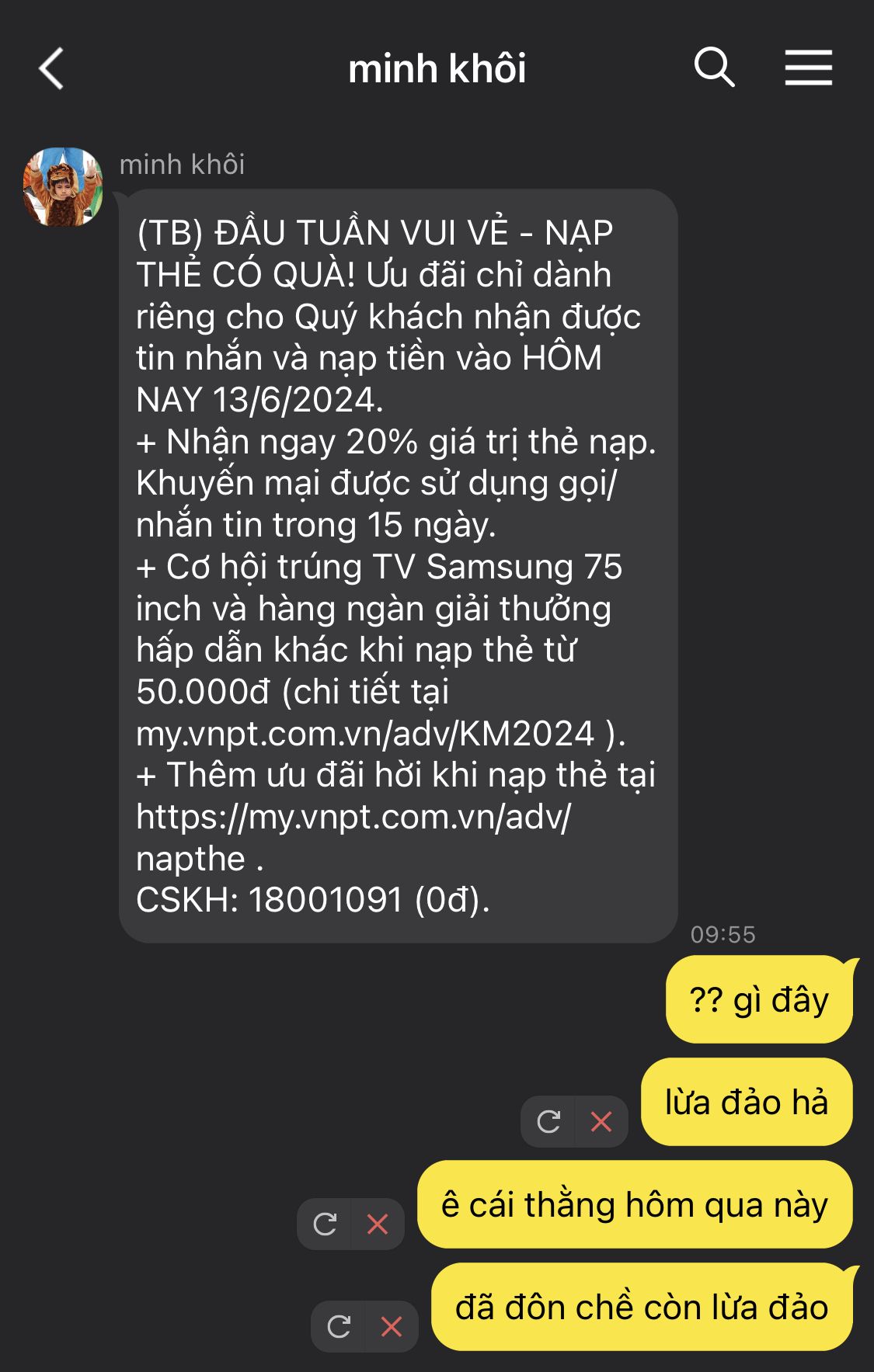Image resolution: width=874 pixels, height=1372 pixels.
Task: Delete the failed "lừa đảo hả" message
Action: pyautogui.click(x=601, y=1121)
